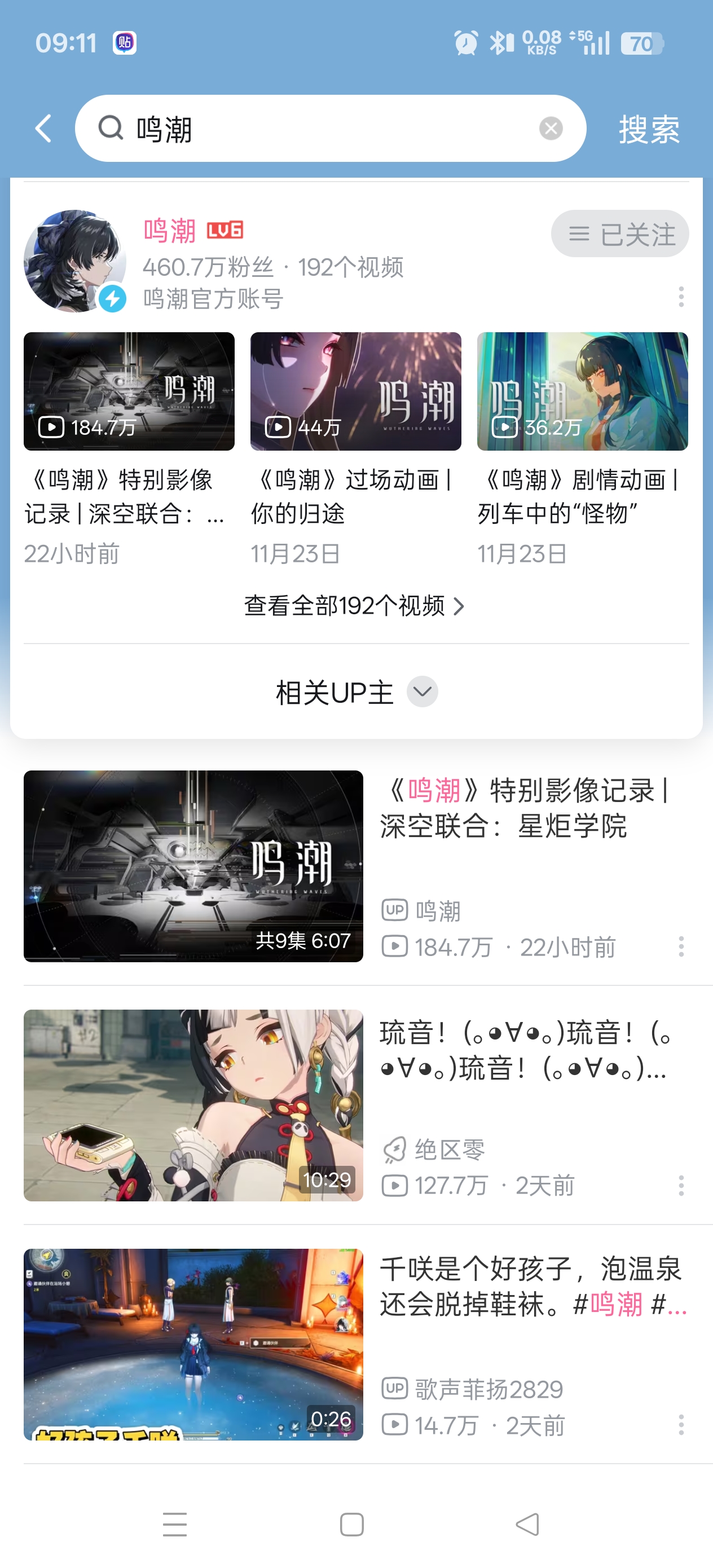This screenshot has width=713, height=1568.
Task: Go back using the top-left arrow
Action: click(43, 129)
